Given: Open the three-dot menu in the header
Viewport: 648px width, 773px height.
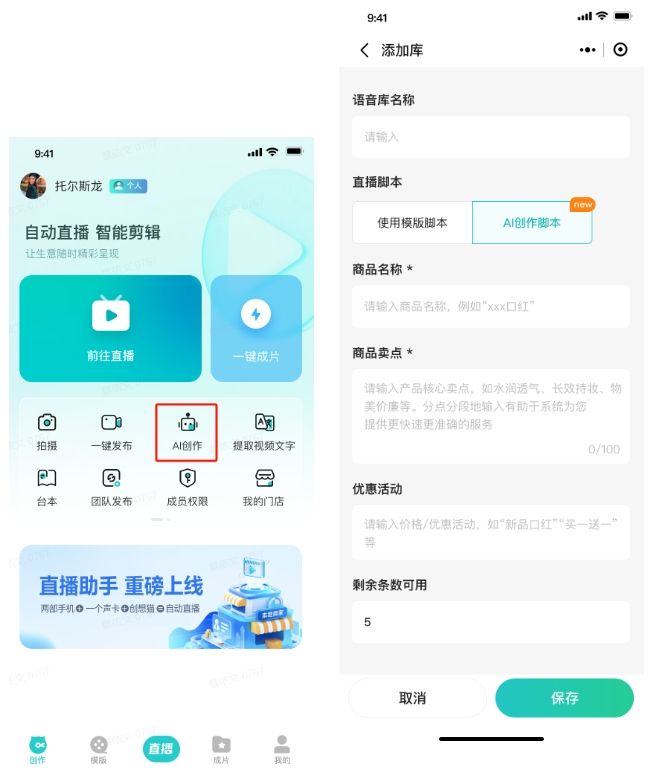Looking at the screenshot, I should (587, 50).
